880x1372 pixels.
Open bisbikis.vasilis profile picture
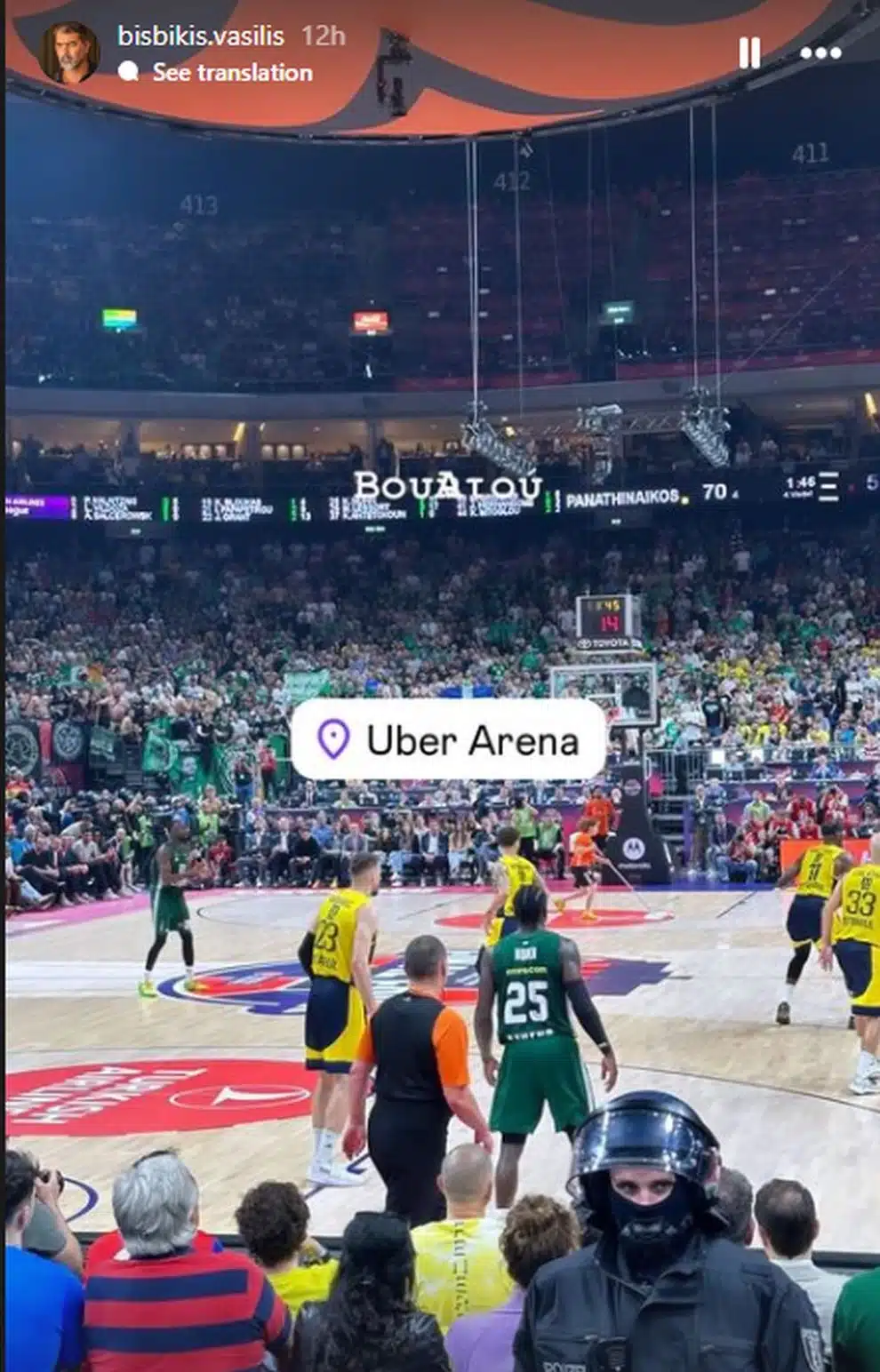69,52
